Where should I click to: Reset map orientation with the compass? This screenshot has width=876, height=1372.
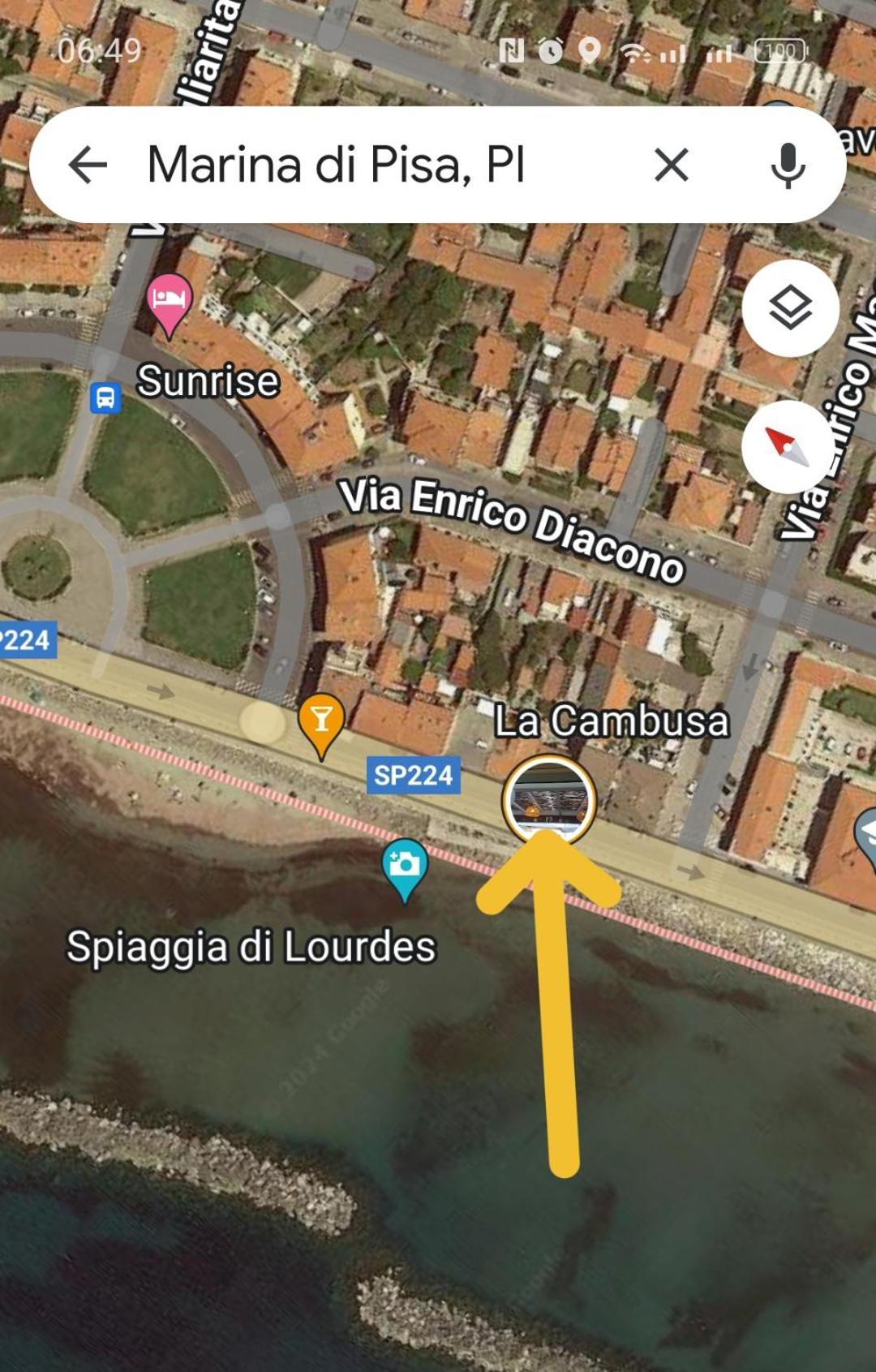tap(787, 447)
